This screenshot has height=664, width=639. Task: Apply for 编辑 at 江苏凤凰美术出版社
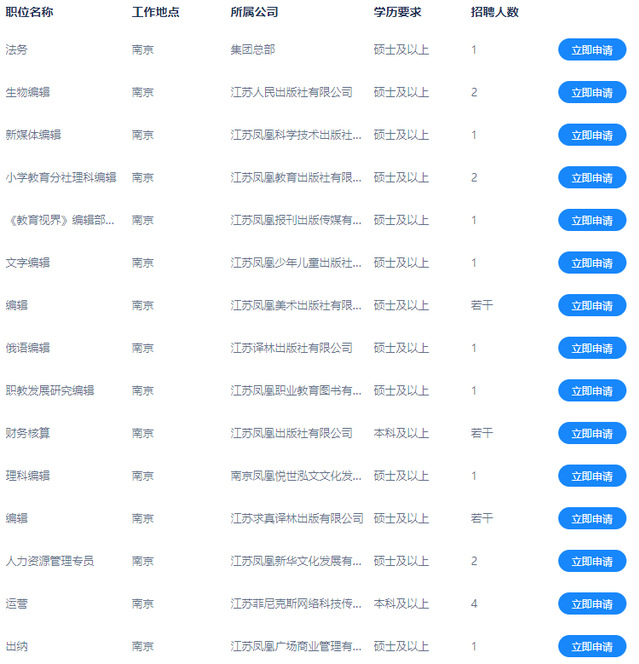coord(591,306)
